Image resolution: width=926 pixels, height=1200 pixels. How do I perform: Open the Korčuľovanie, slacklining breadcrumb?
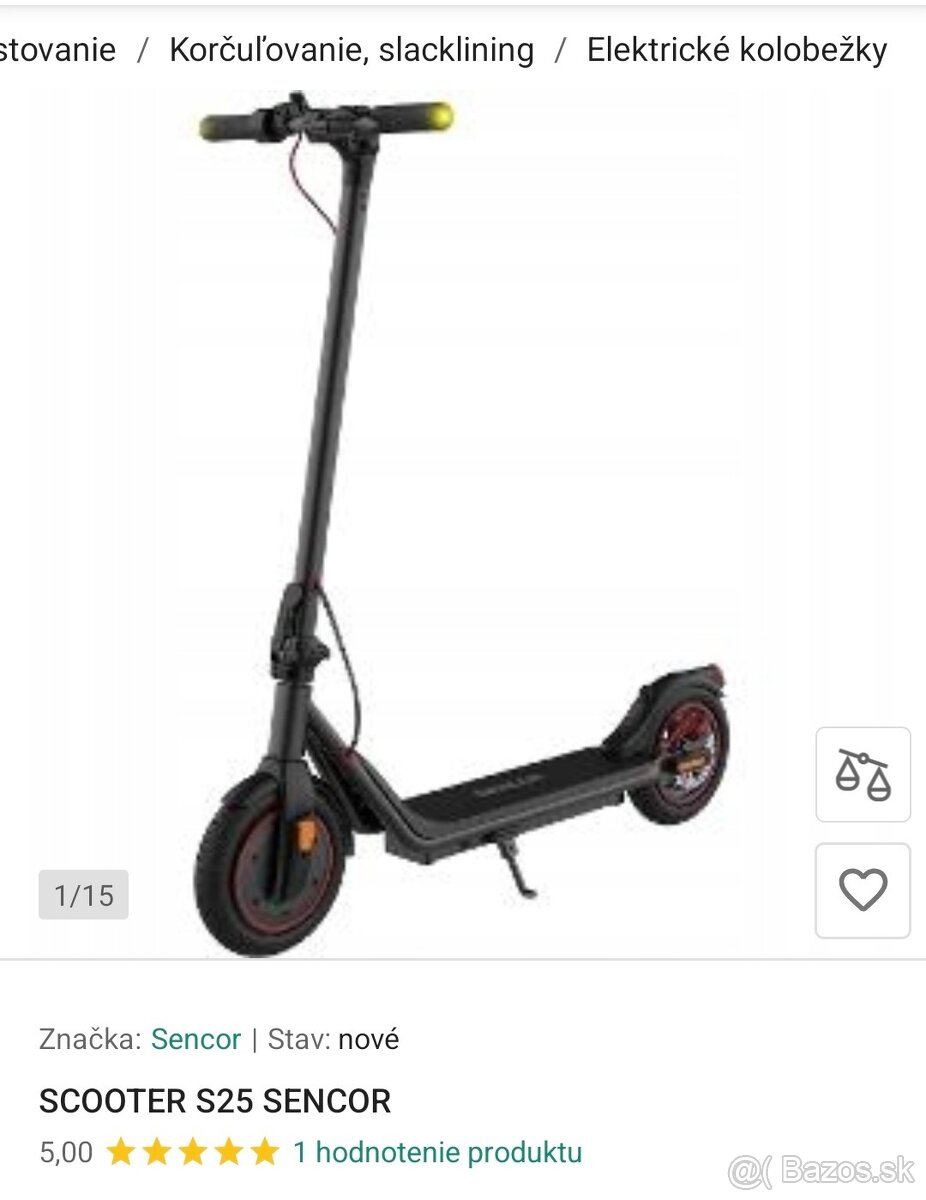click(x=351, y=50)
